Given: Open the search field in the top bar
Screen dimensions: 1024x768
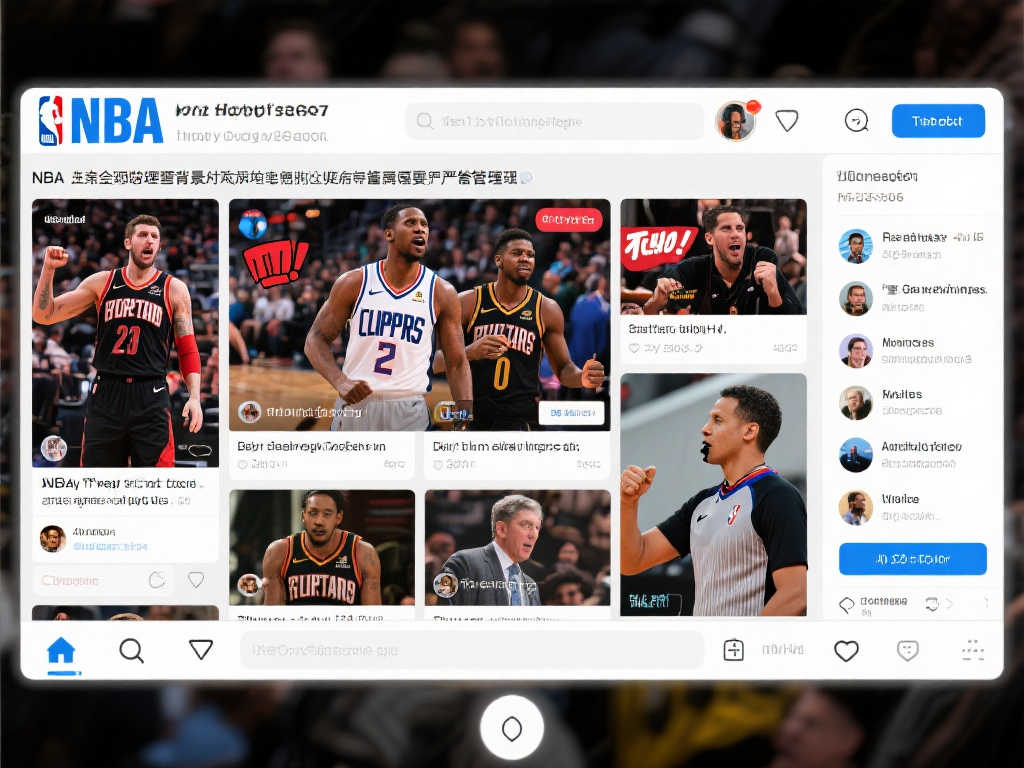Looking at the screenshot, I should click(555, 121).
